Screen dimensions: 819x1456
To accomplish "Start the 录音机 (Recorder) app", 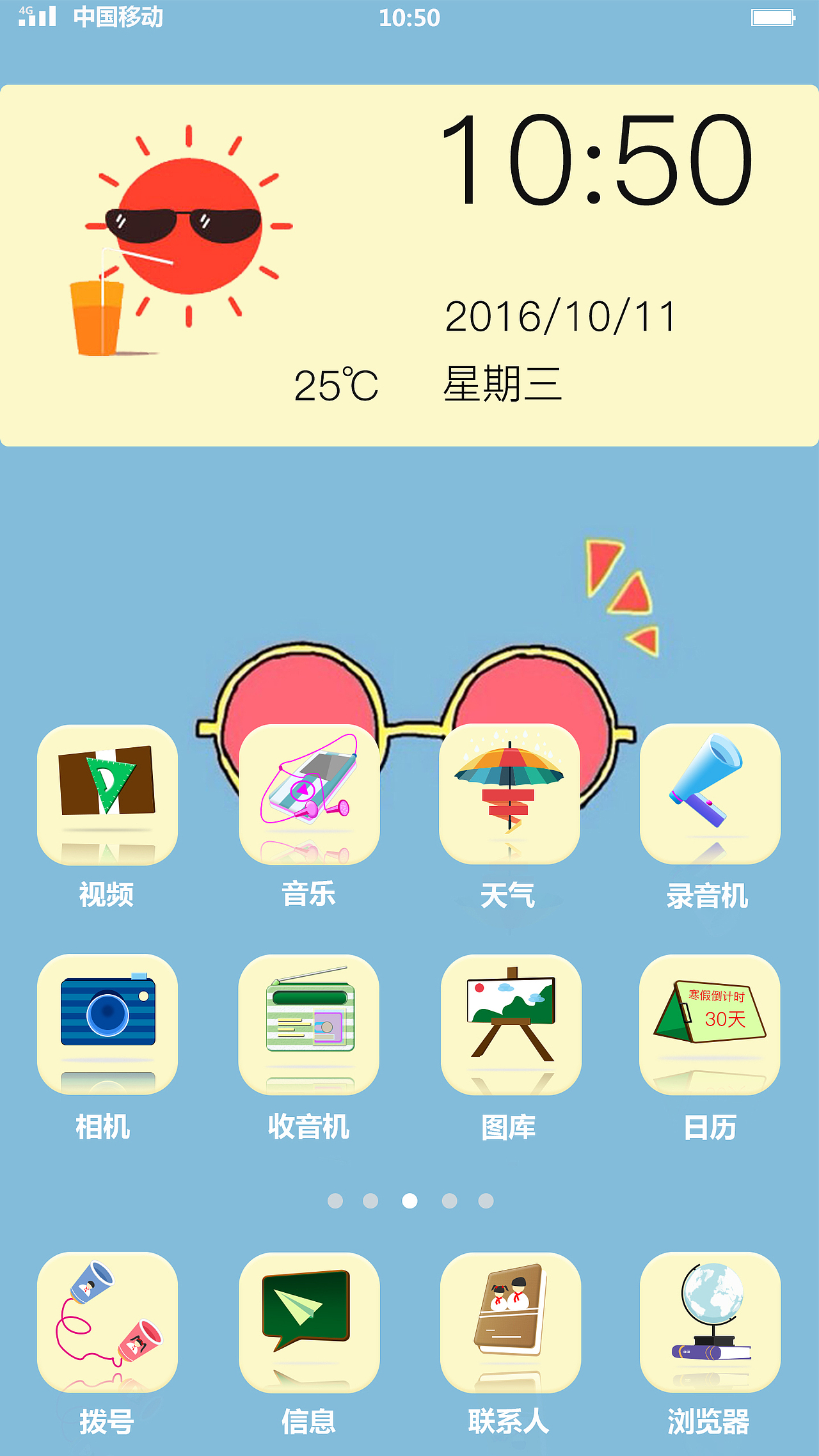I will pyautogui.click(x=710, y=795).
